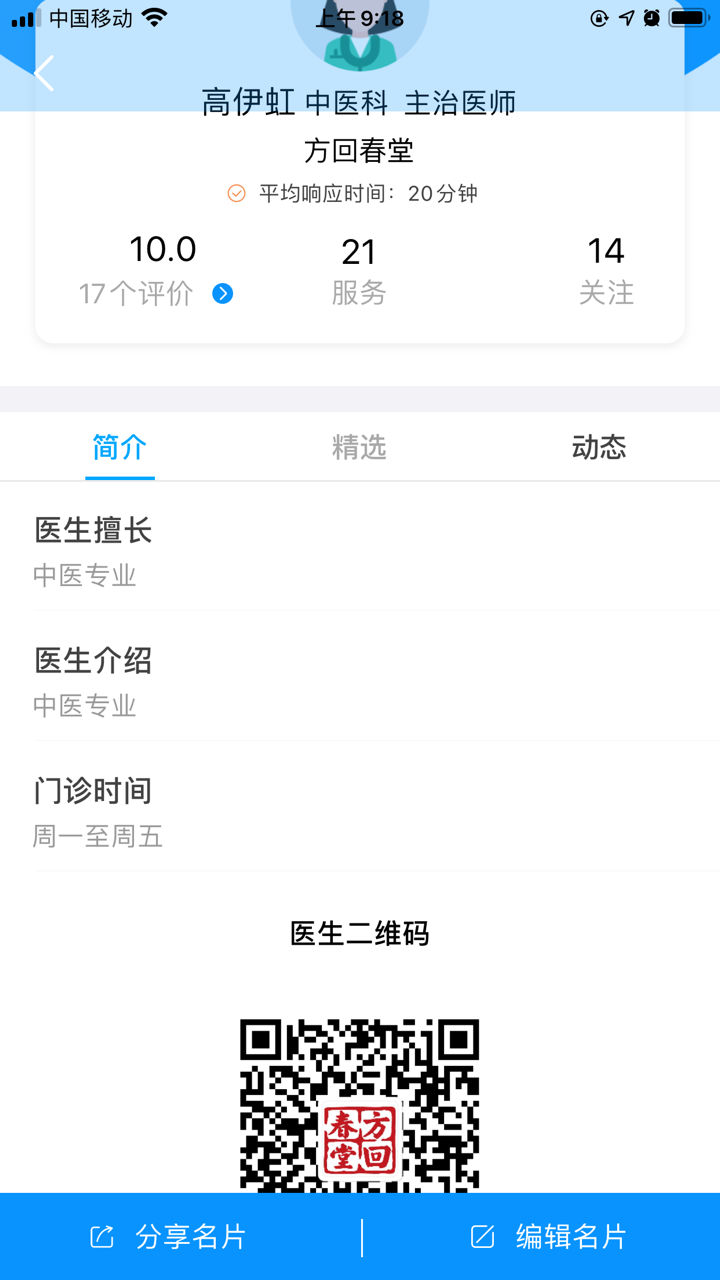720x1280 pixels.
Task: Tap the Wi-Fi icon in status bar
Action: [153, 16]
